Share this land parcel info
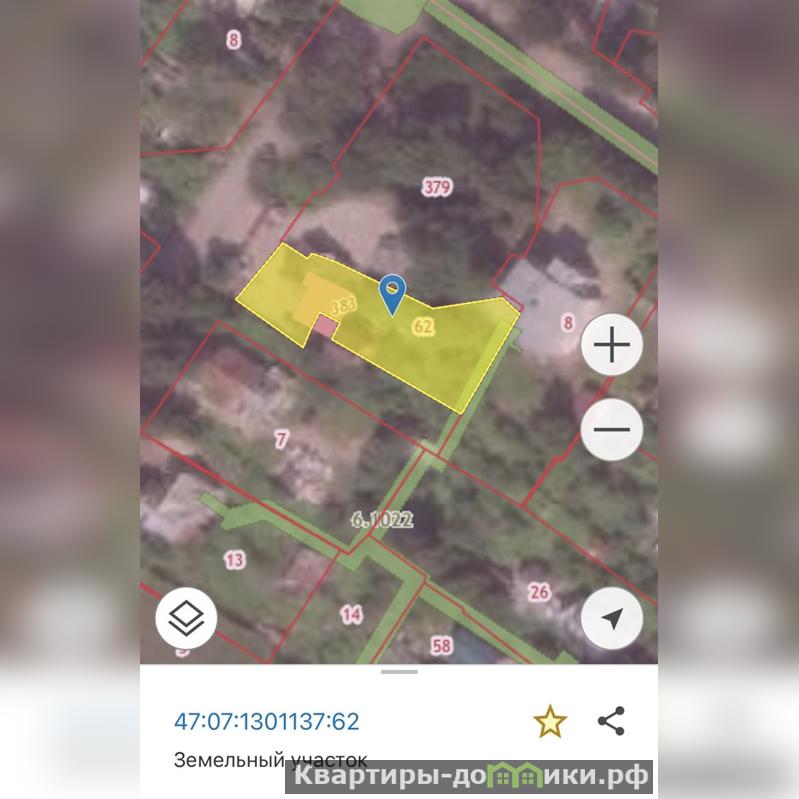Screen dimensions: 799x799 611,721
